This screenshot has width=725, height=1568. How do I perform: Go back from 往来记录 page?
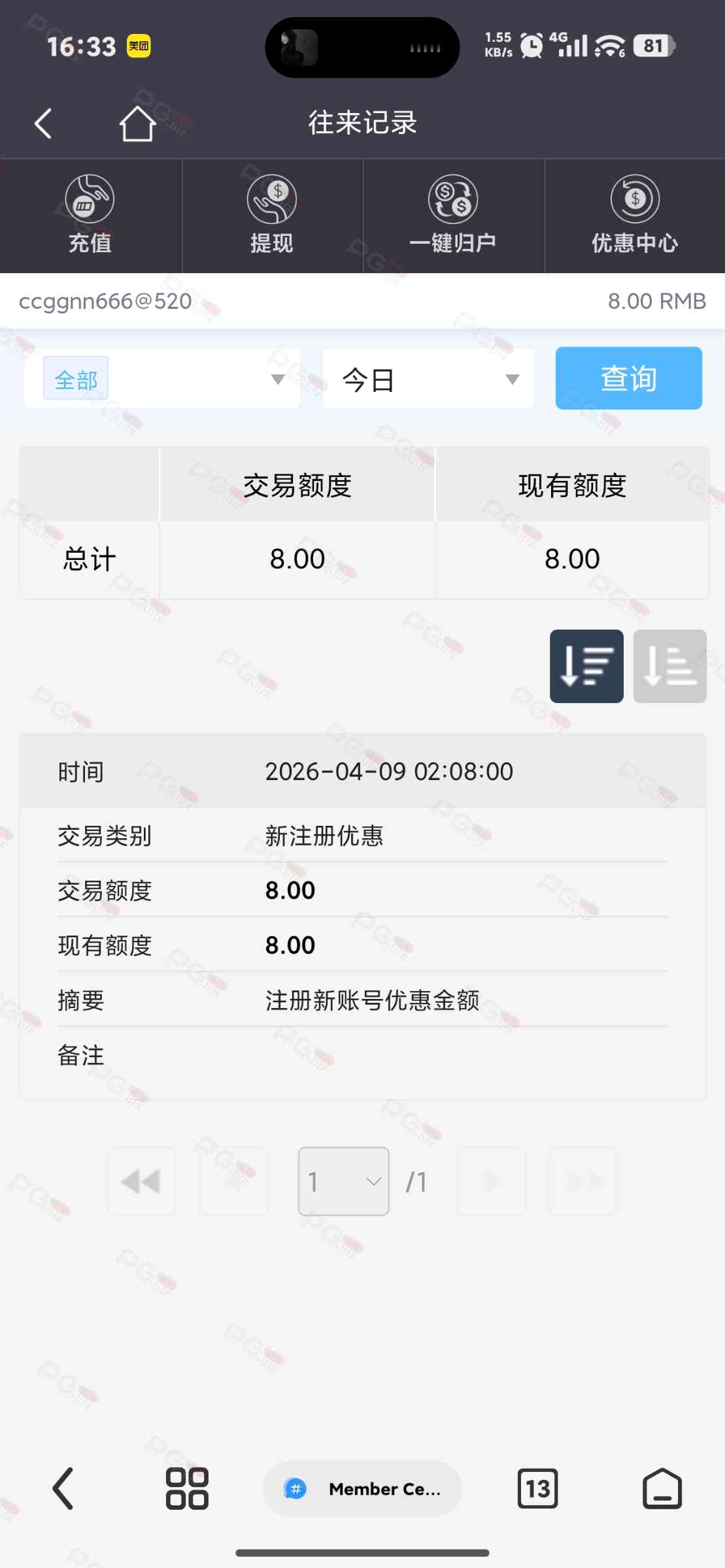[43, 123]
